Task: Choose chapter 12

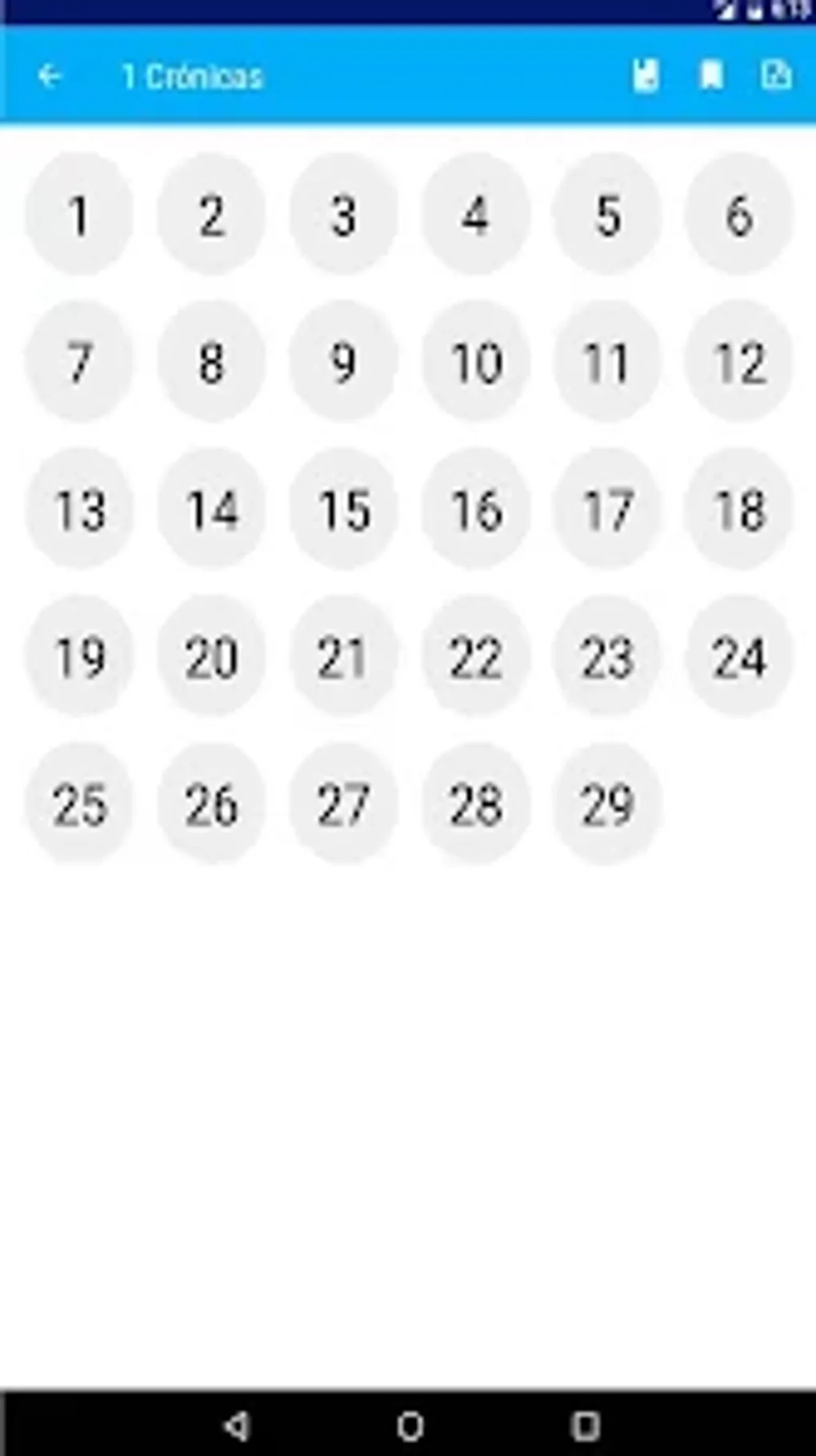Action: (739, 362)
